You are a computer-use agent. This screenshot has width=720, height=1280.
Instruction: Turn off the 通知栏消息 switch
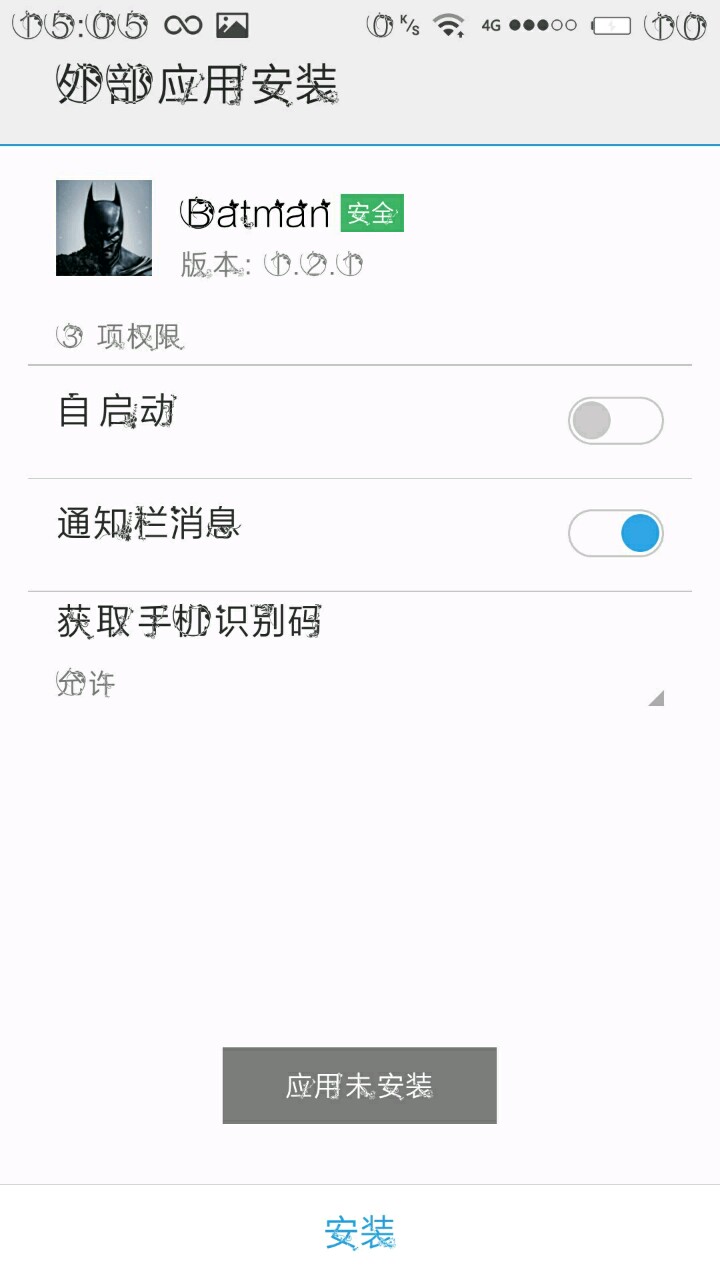(615, 533)
